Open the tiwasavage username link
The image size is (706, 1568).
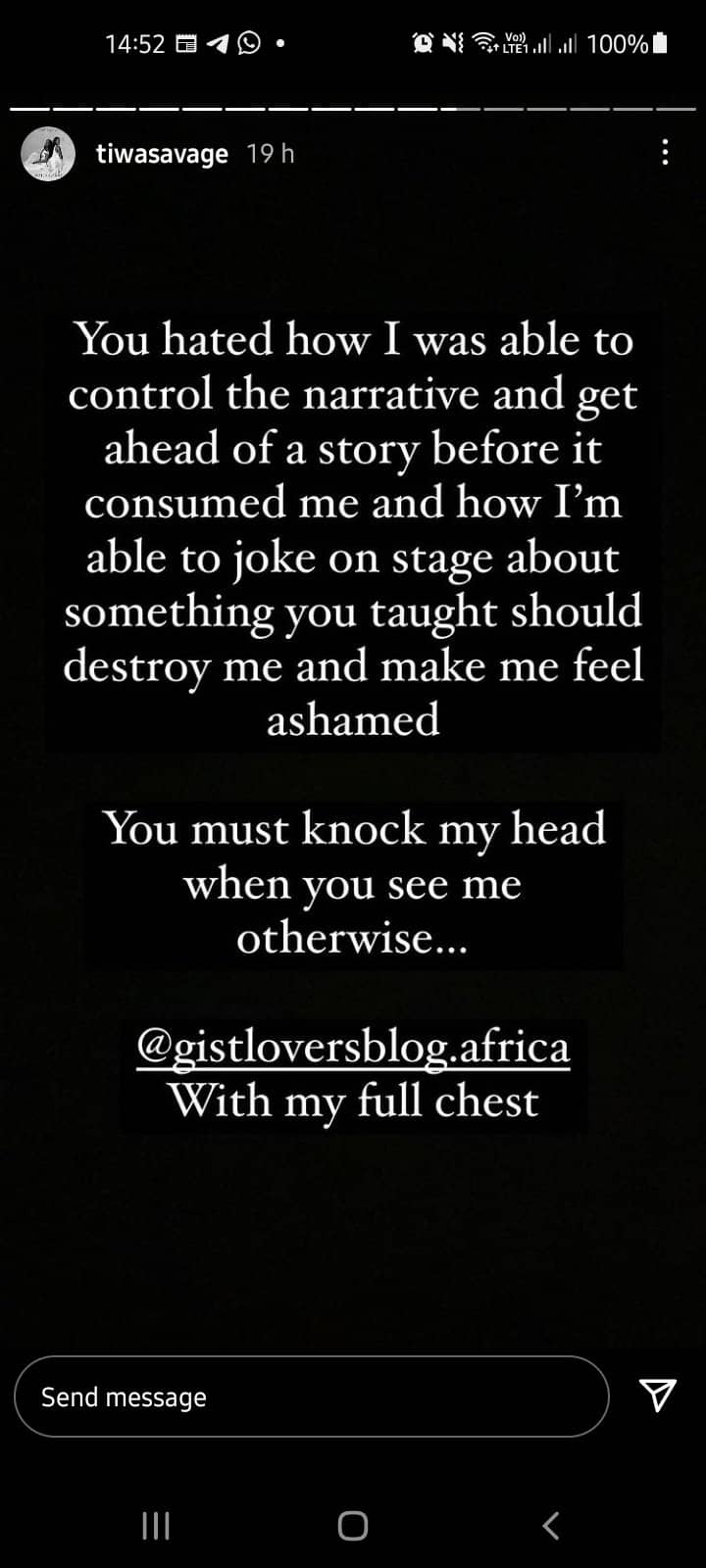162,154
